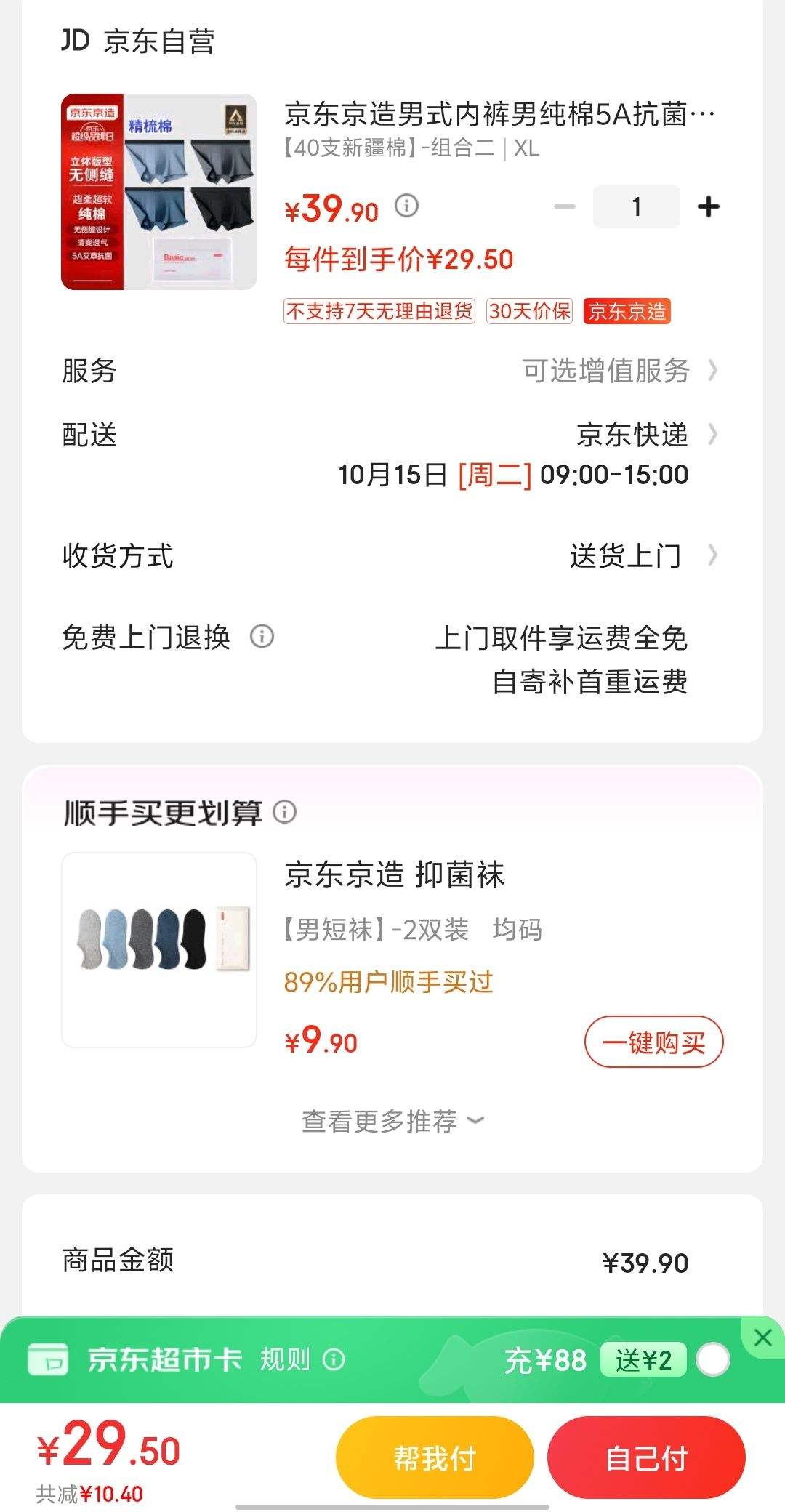The width and height of the screenshot is (785, 1512).
Task: Pay yourself with 自己付
Action: 646,1457
